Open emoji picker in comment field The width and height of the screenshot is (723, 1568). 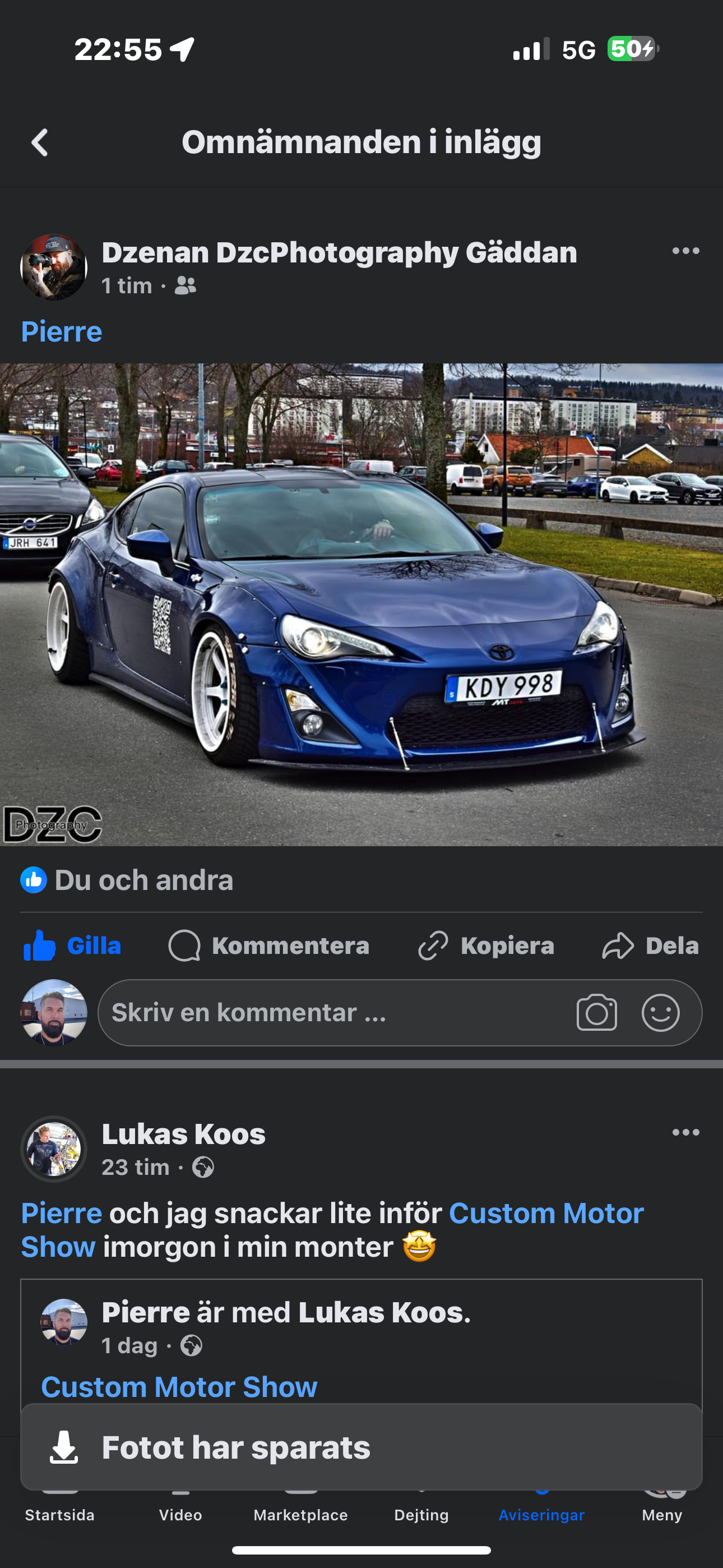pos(660,1012)
